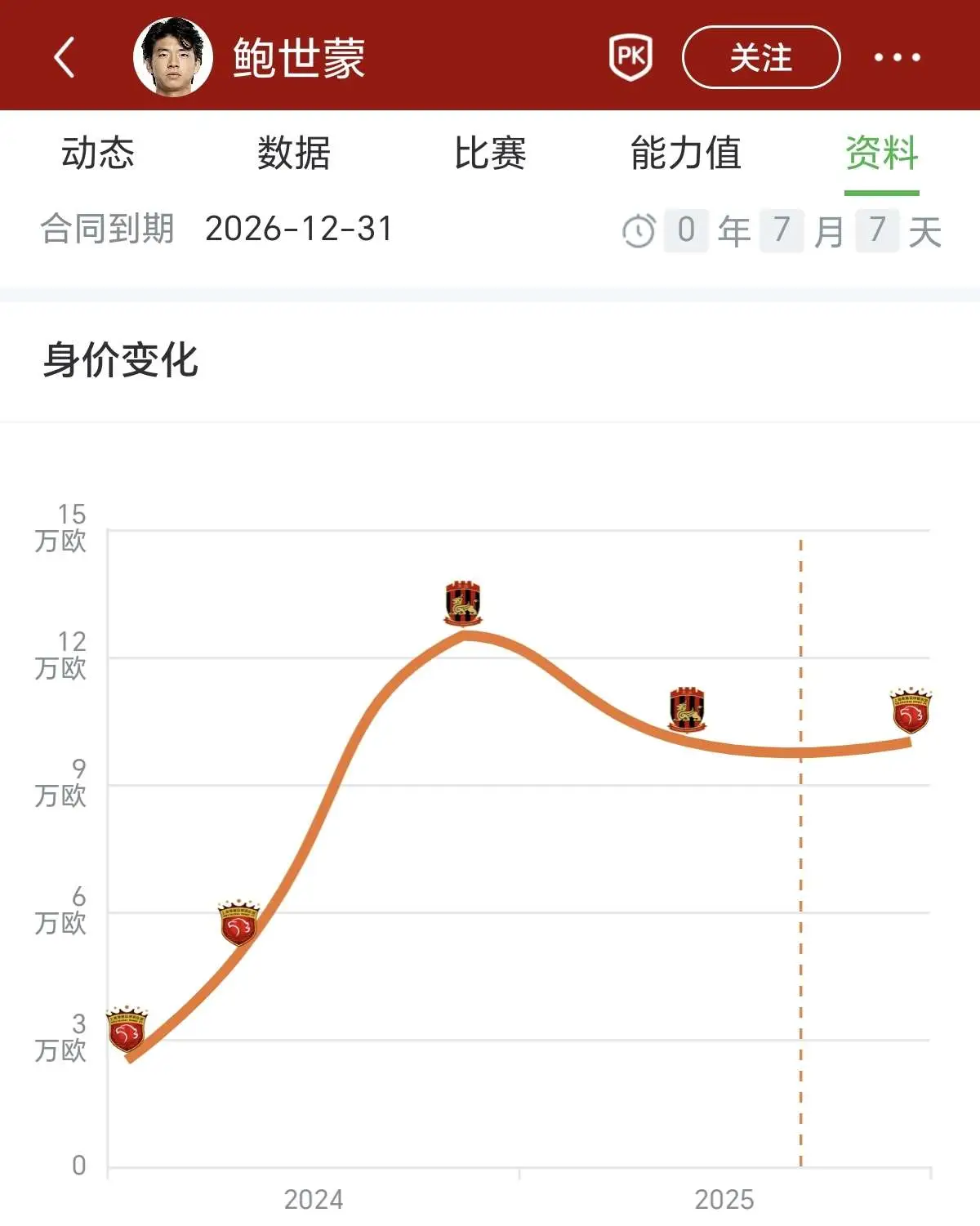Select the 资料 tab

[882, 154]
